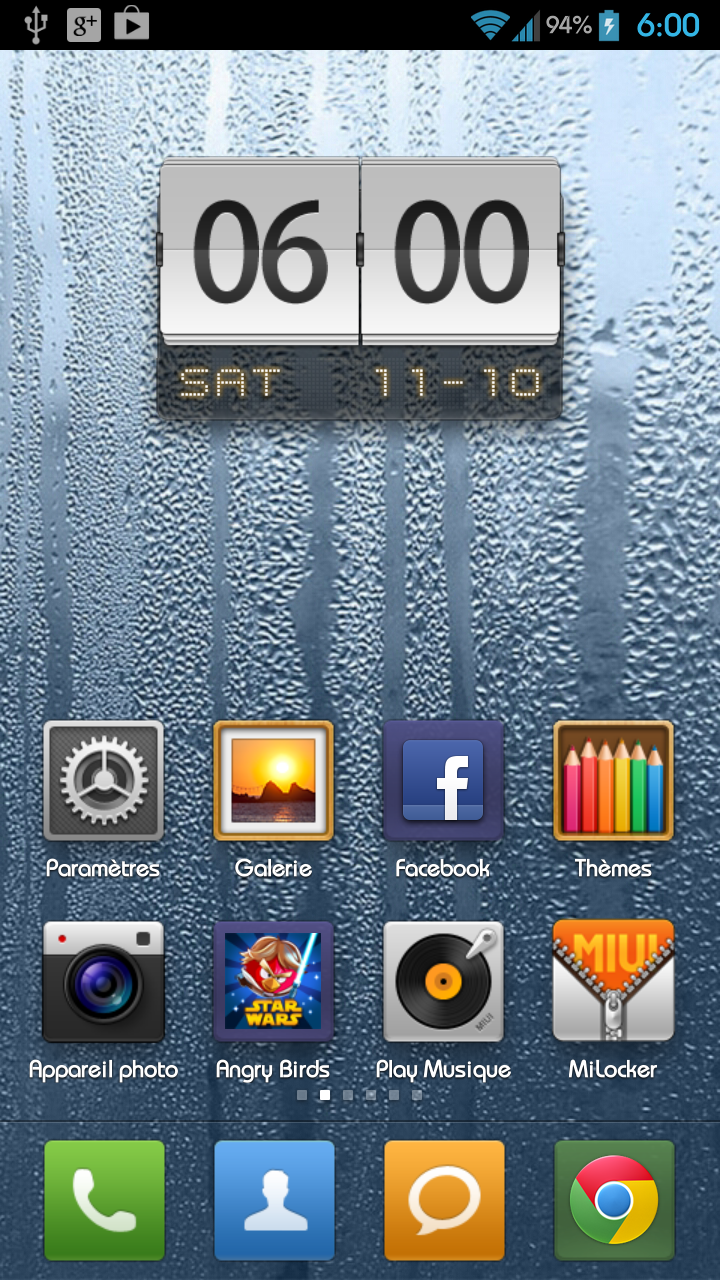This screenshot has width=720, height=1280.
Task: Open the blue contacts app in dock
Action: (274, 1200)
